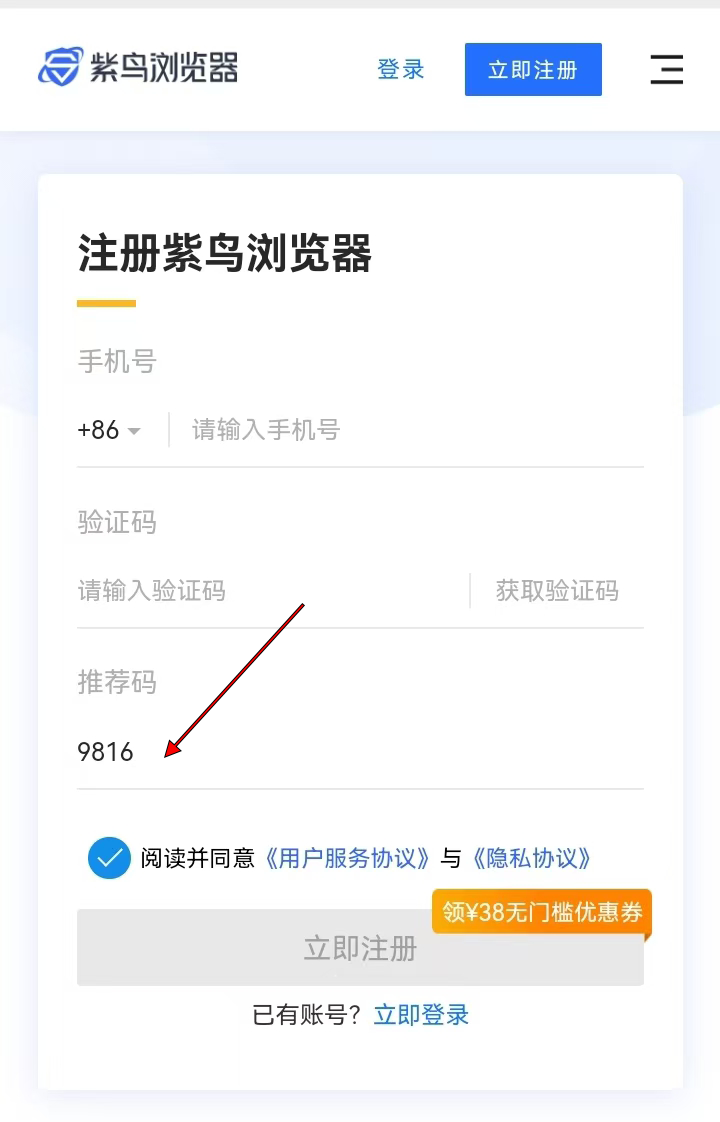Open the hamburger menu

tap(666, 69)
